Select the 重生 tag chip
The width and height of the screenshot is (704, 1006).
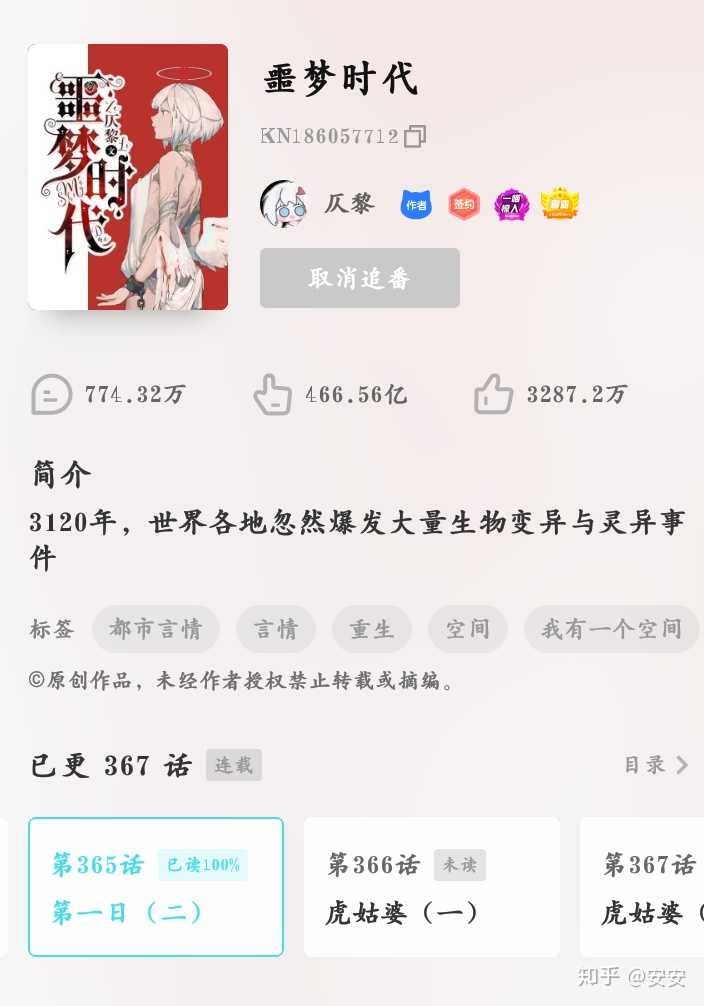tap(371, 629)
